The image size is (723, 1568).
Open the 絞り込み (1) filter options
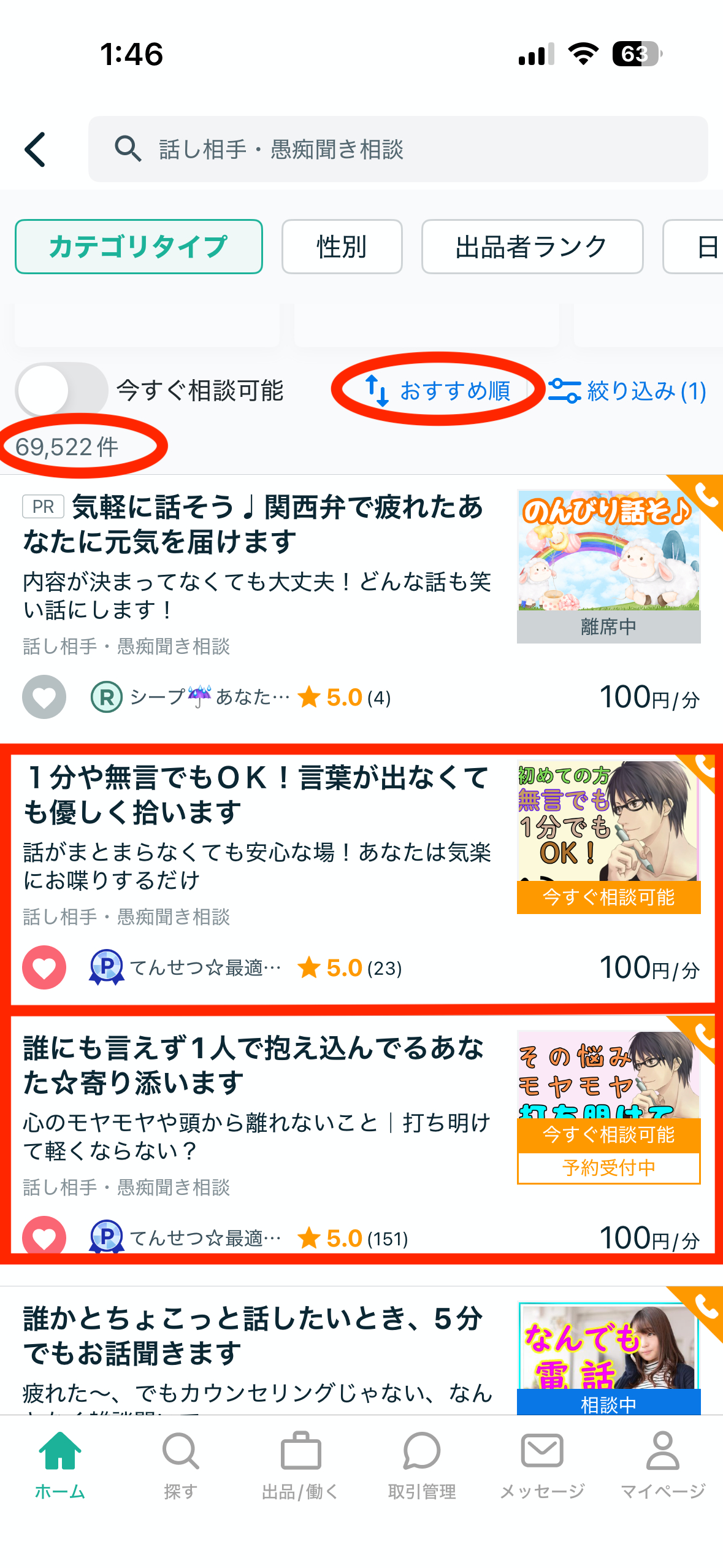click(627, 391)
